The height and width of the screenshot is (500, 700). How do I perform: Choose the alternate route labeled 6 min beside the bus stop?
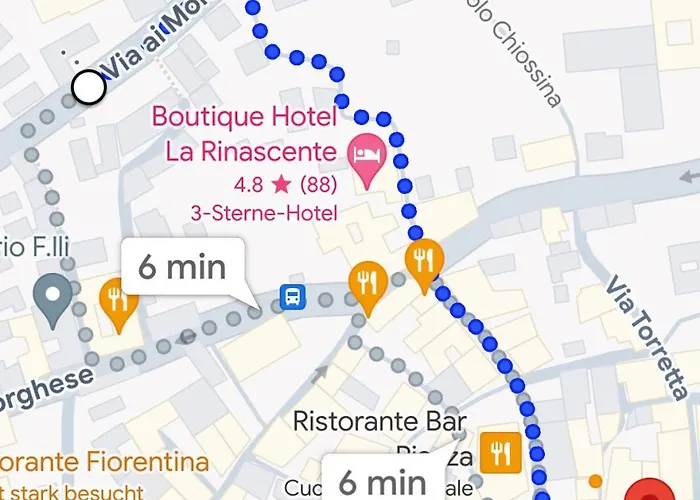183,267
